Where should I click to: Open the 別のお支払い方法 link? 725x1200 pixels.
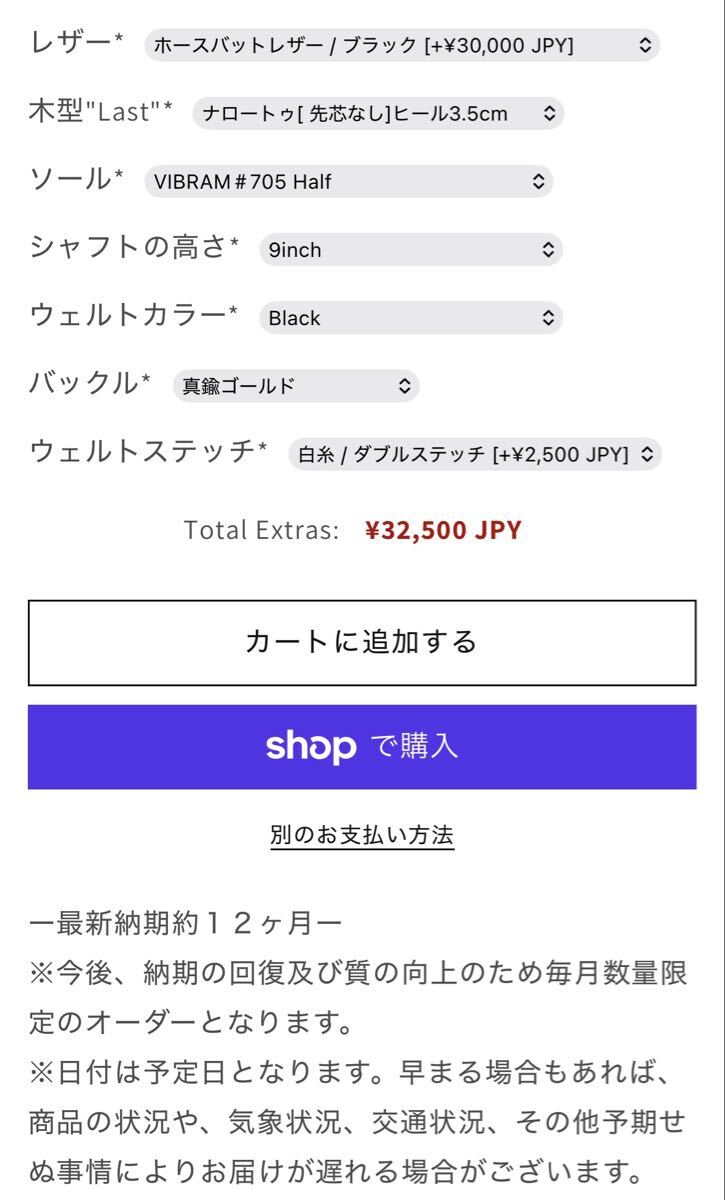pos(362,835)
